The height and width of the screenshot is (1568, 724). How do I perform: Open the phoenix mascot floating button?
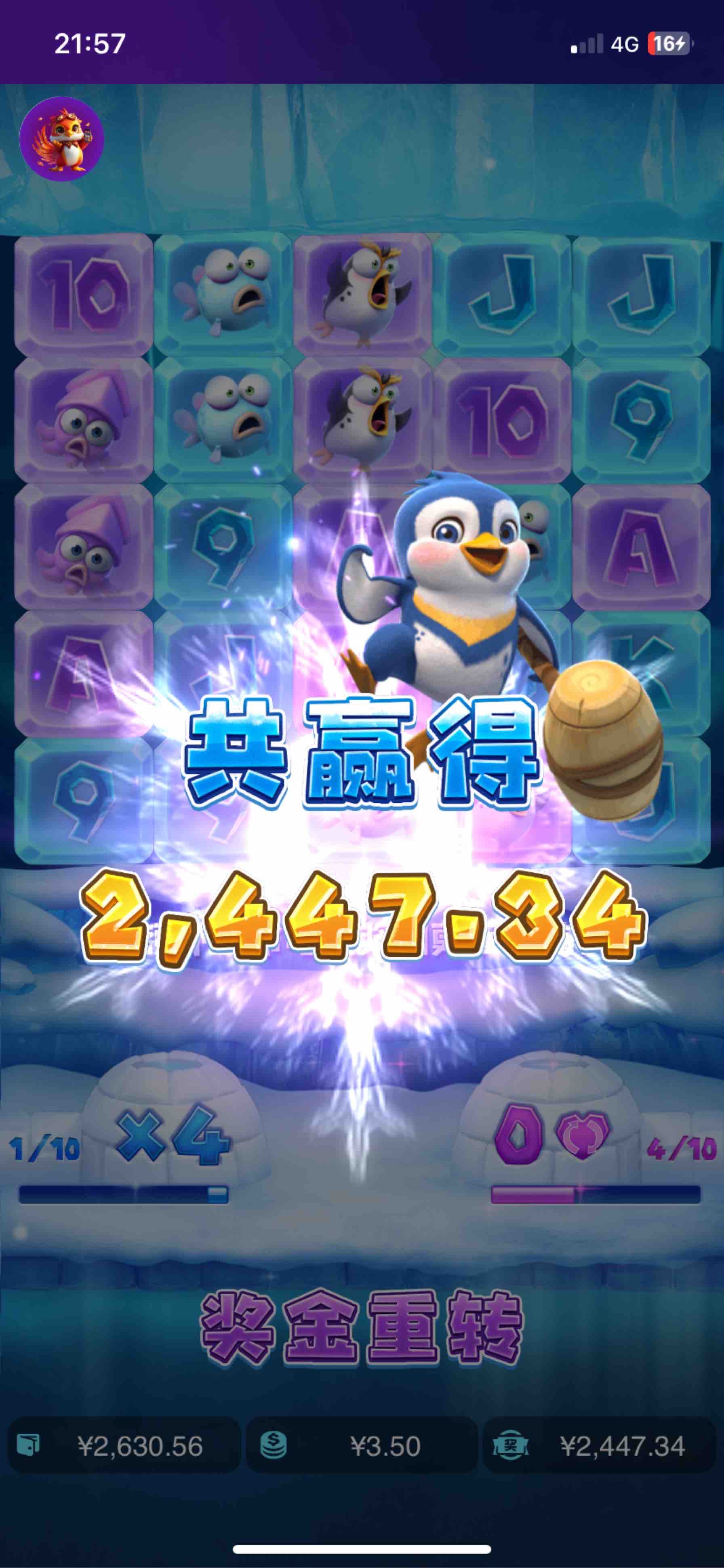[x=61, y=139]
